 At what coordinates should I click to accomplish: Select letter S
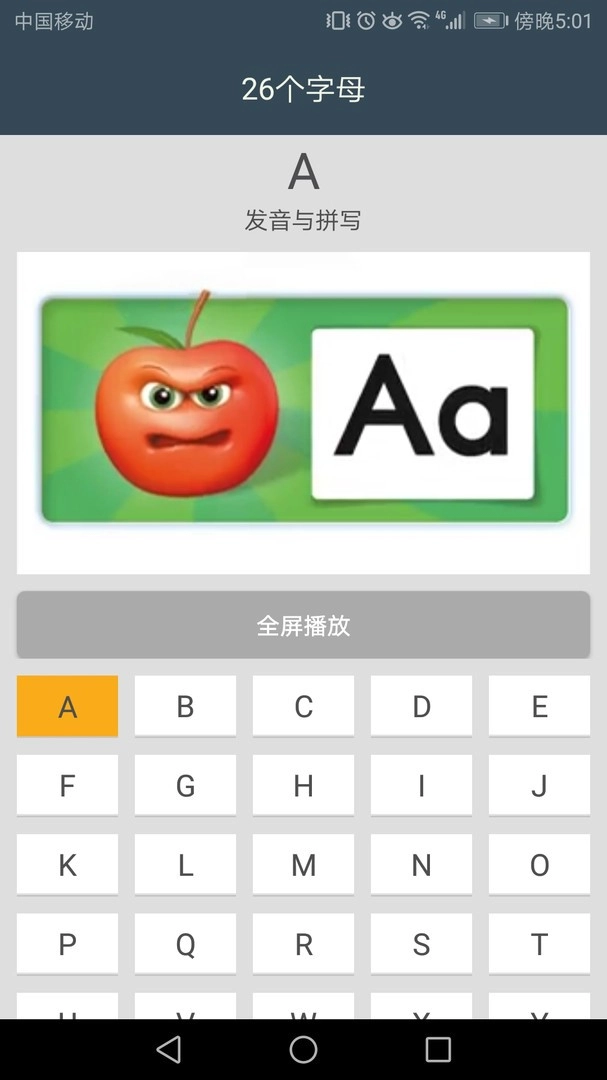pyautogui.click(x=421, y=944)
